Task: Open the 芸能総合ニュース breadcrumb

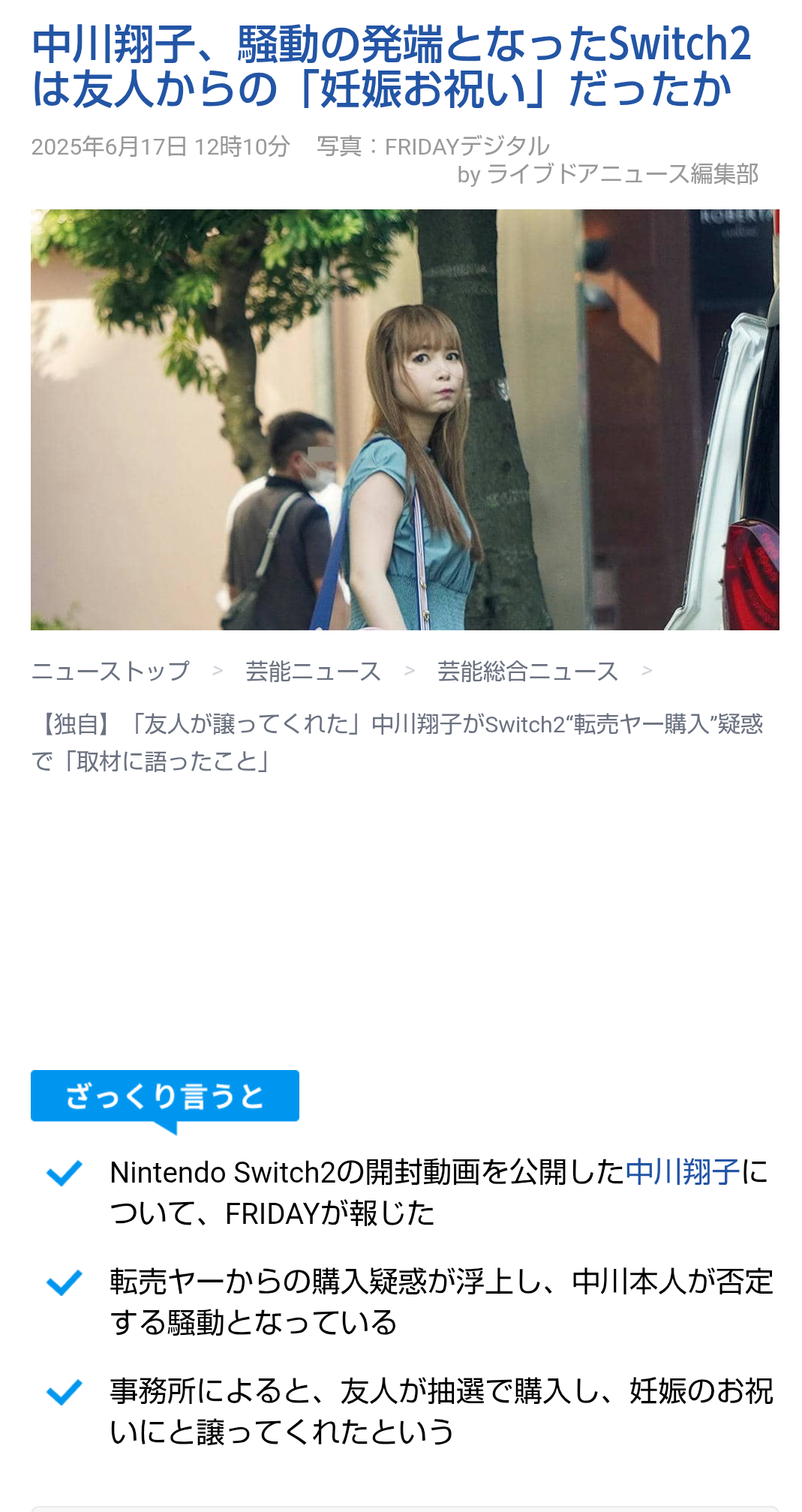Action: tap(527, 671)
